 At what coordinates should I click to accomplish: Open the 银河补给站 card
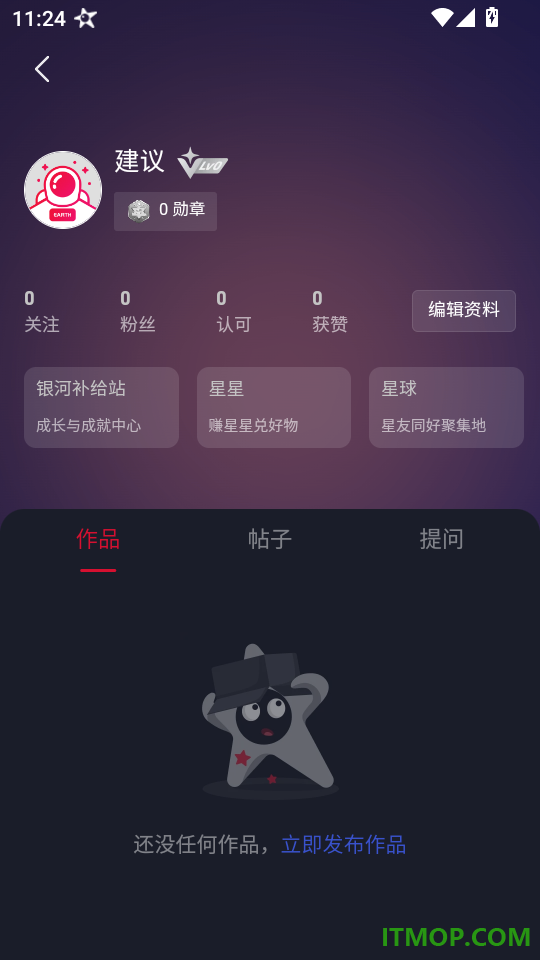pos(102,407)
